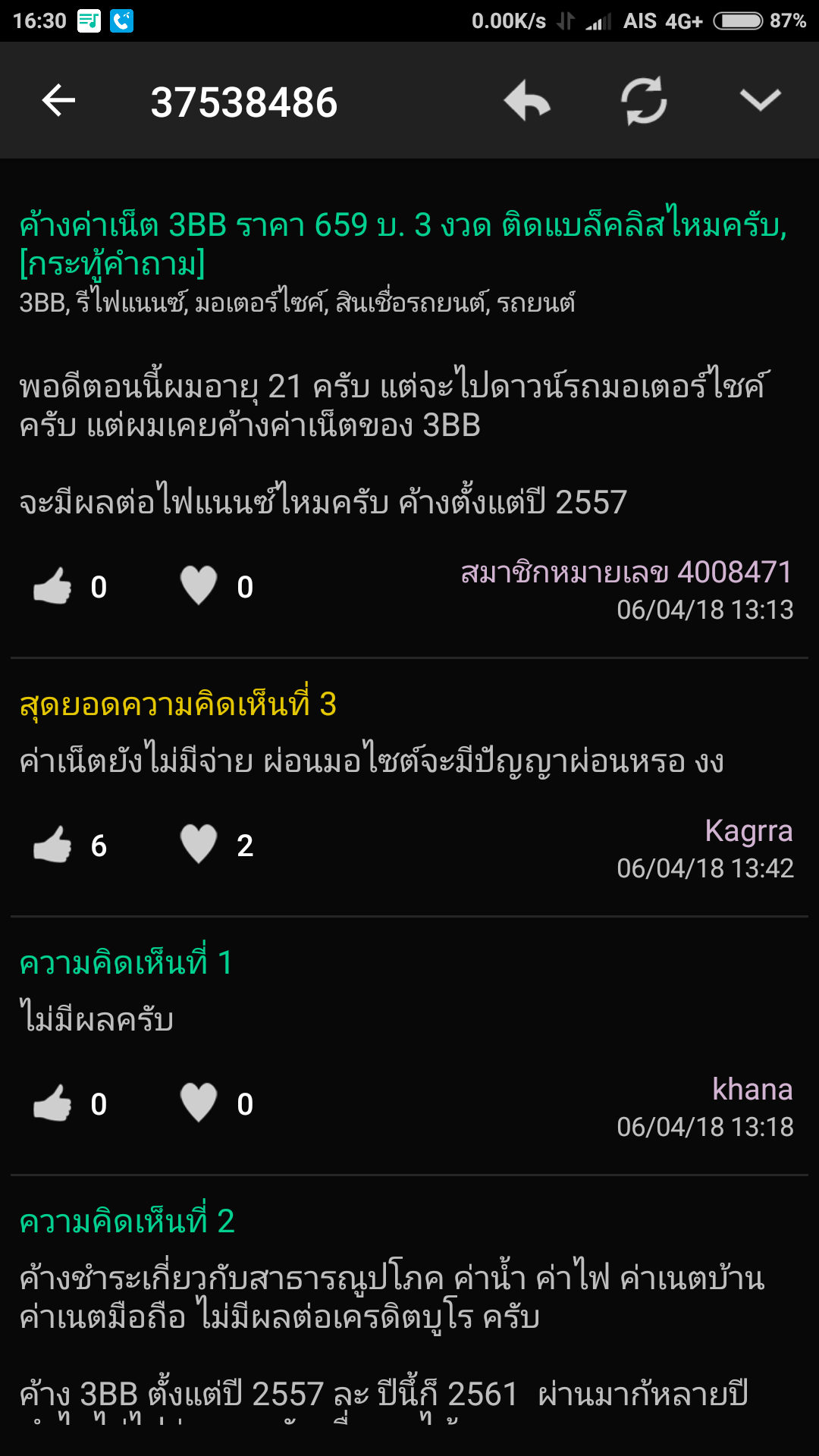Refresh the thread
Image resolution: width=819 pixels, height=1456 pixels.
pyautogui.click(x=644, y=100)
